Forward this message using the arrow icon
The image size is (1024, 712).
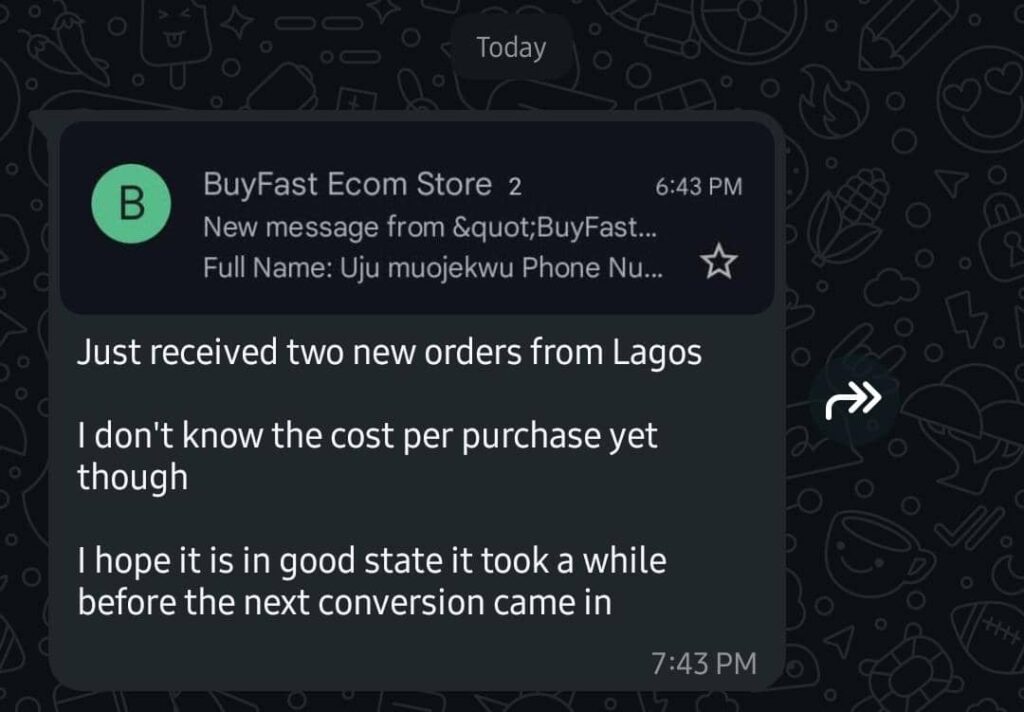pyautogui.click(x=853, y=400)
